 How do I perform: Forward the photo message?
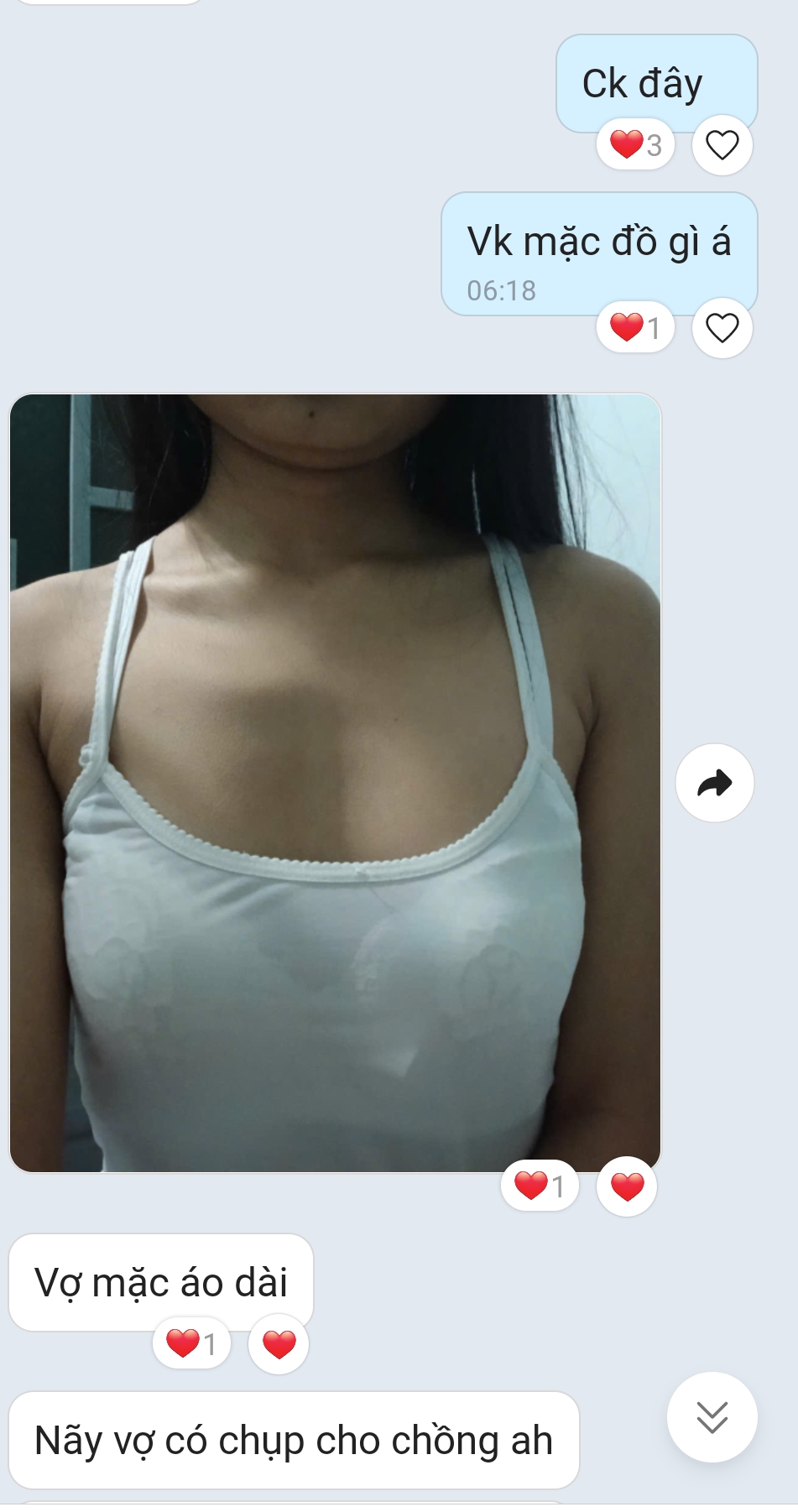714,783
